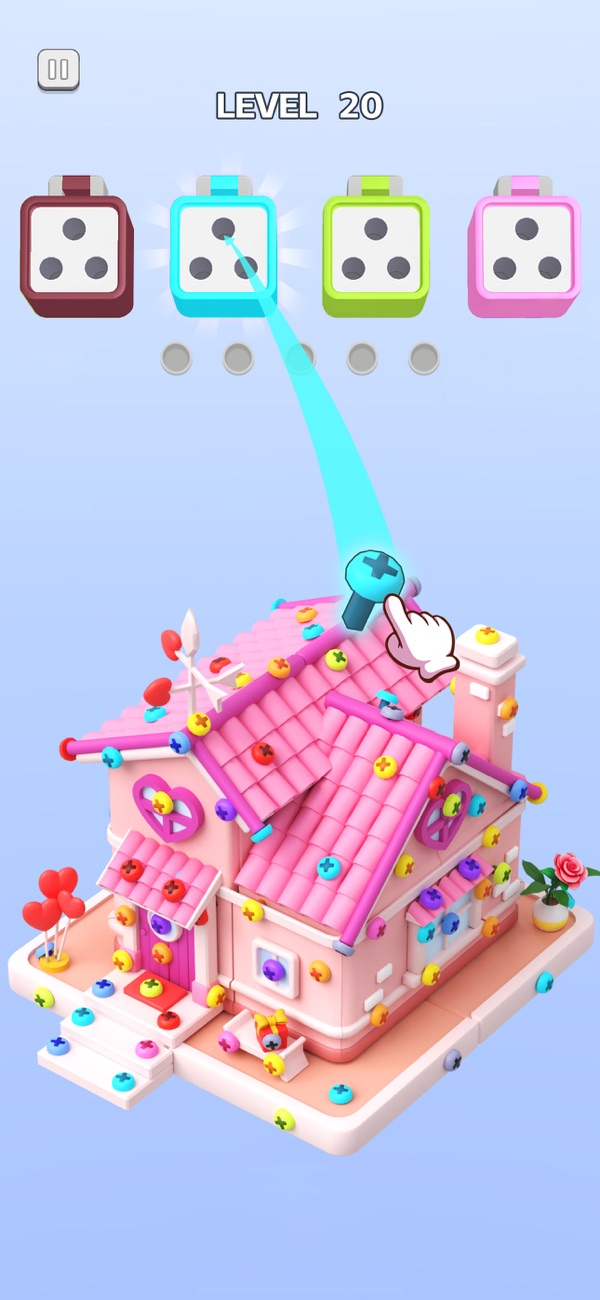Screen dimensions: 600x1300
Task: Remove the yellow screw on top of the chimney
Action: pyautogui.click(x=487, y=635)
